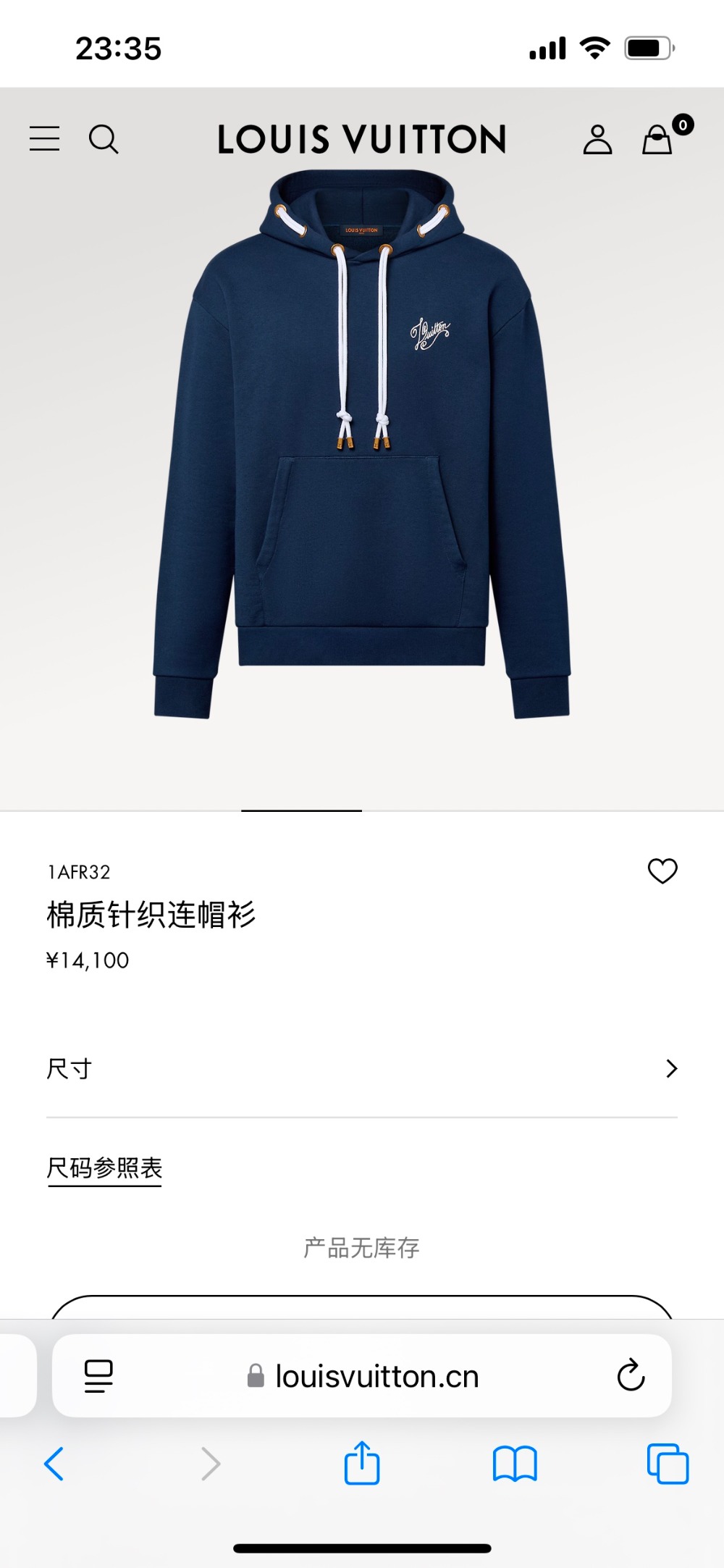Tap the hoodie product image

362,449
